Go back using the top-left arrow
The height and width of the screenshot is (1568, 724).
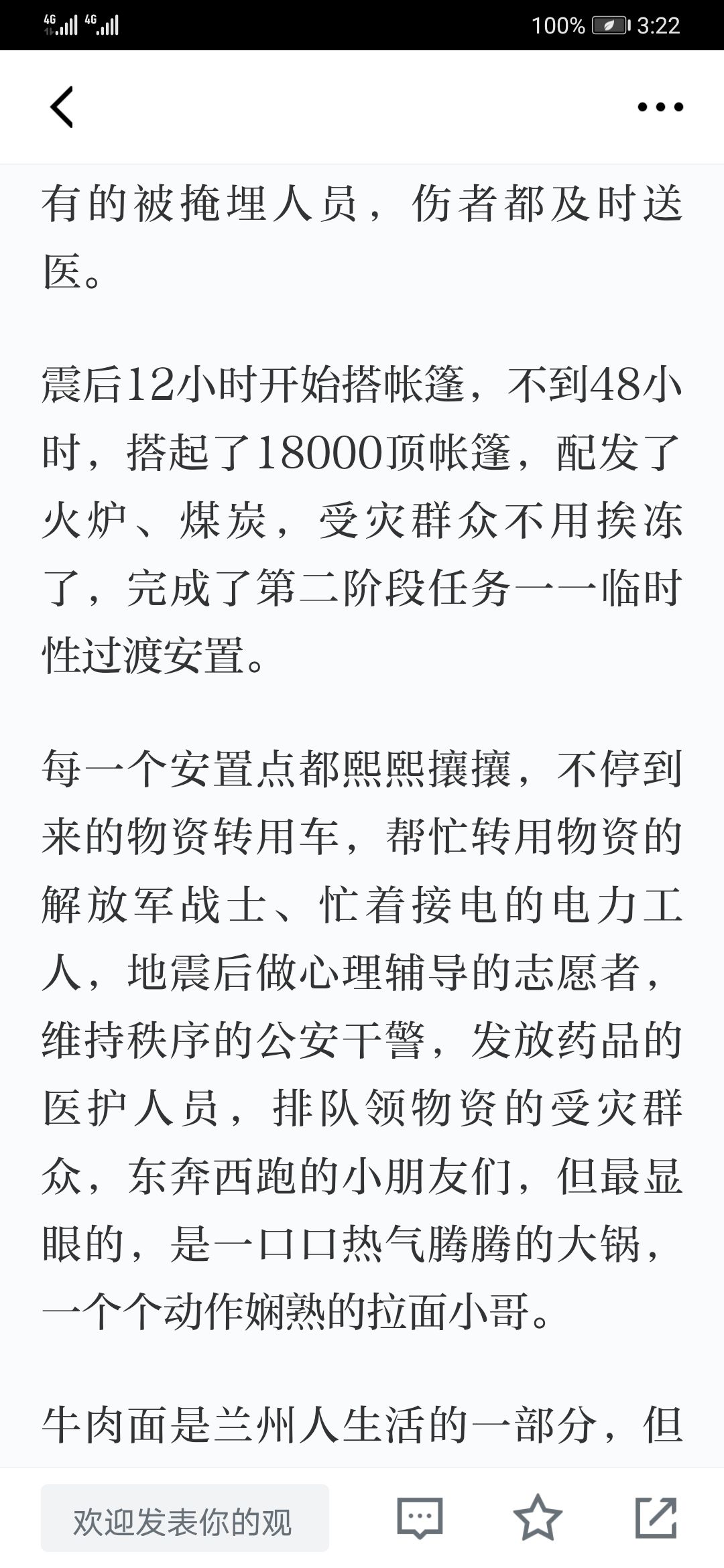pyautogui.click(x=62, y=107)
